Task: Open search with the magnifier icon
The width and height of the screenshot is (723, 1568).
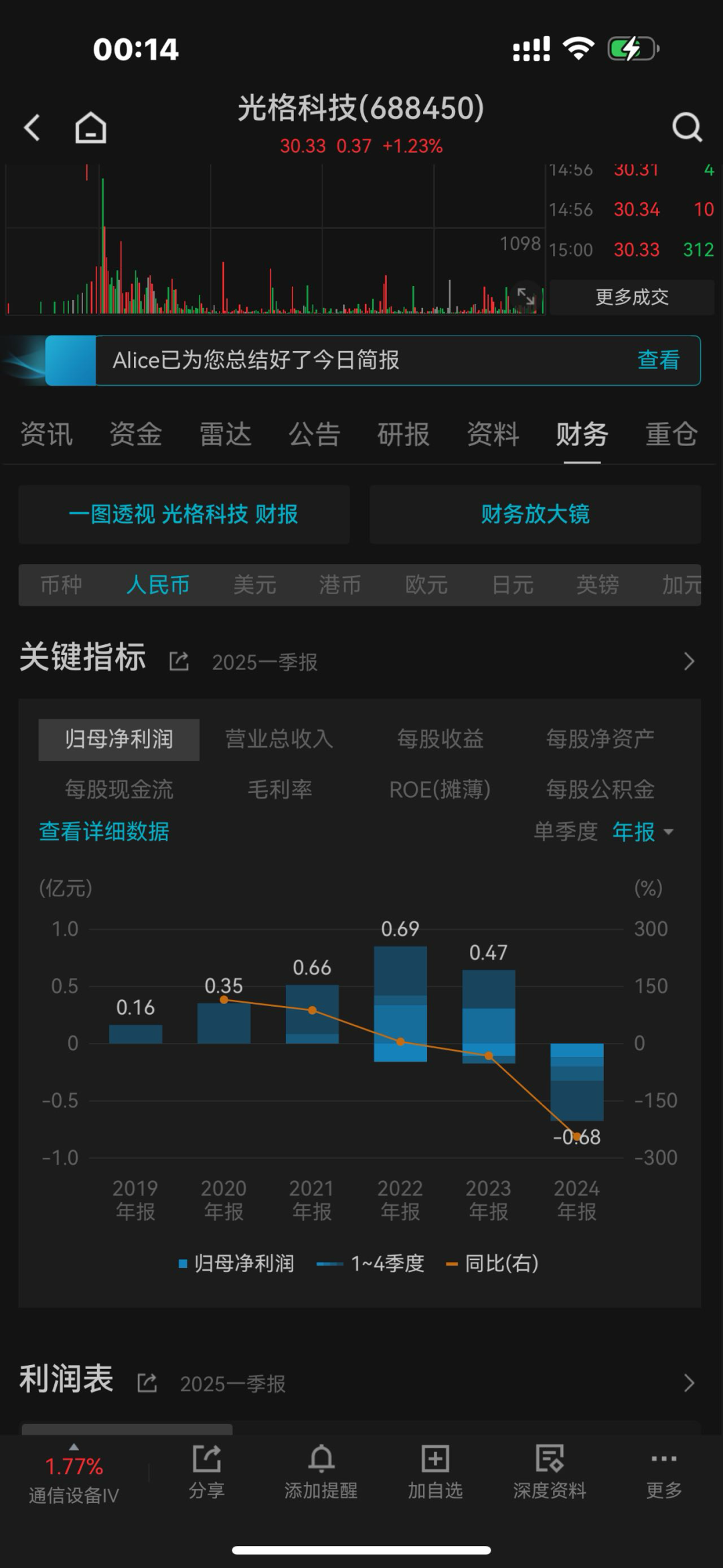Action: point(687,127)
